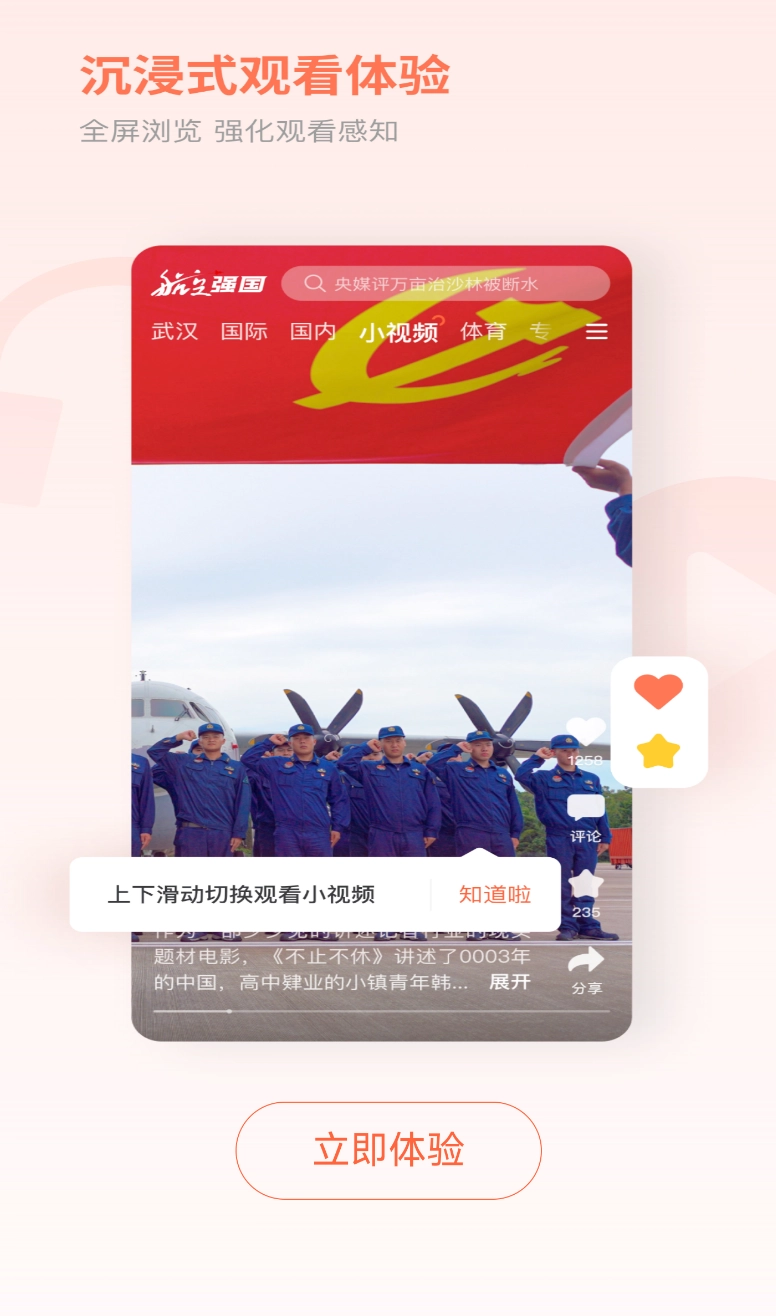
Task: Open the hamburger menu beside the tabs
Action: (x=596, y=331)
